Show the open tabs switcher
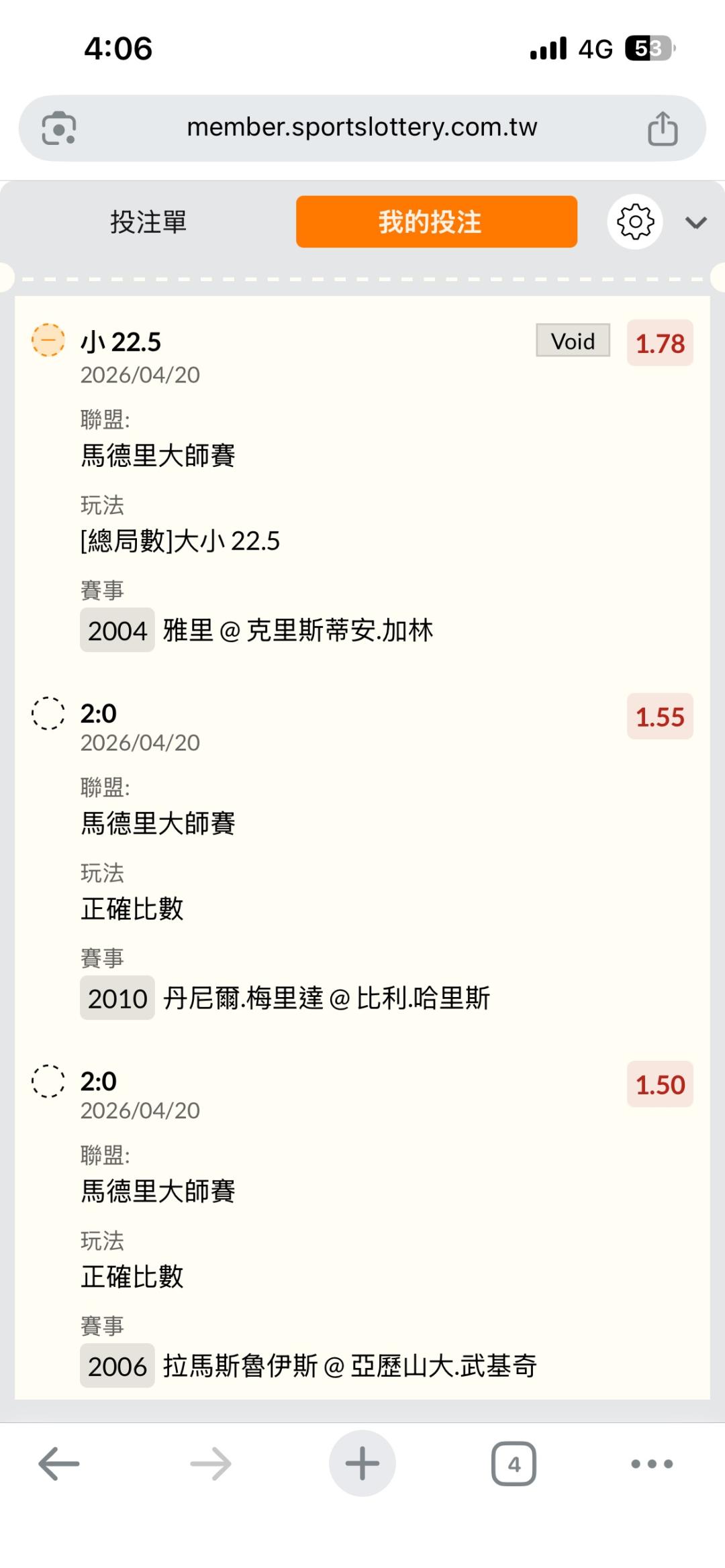The height and width of the screenshot is (1568, 725). [x=514, y=1463]
